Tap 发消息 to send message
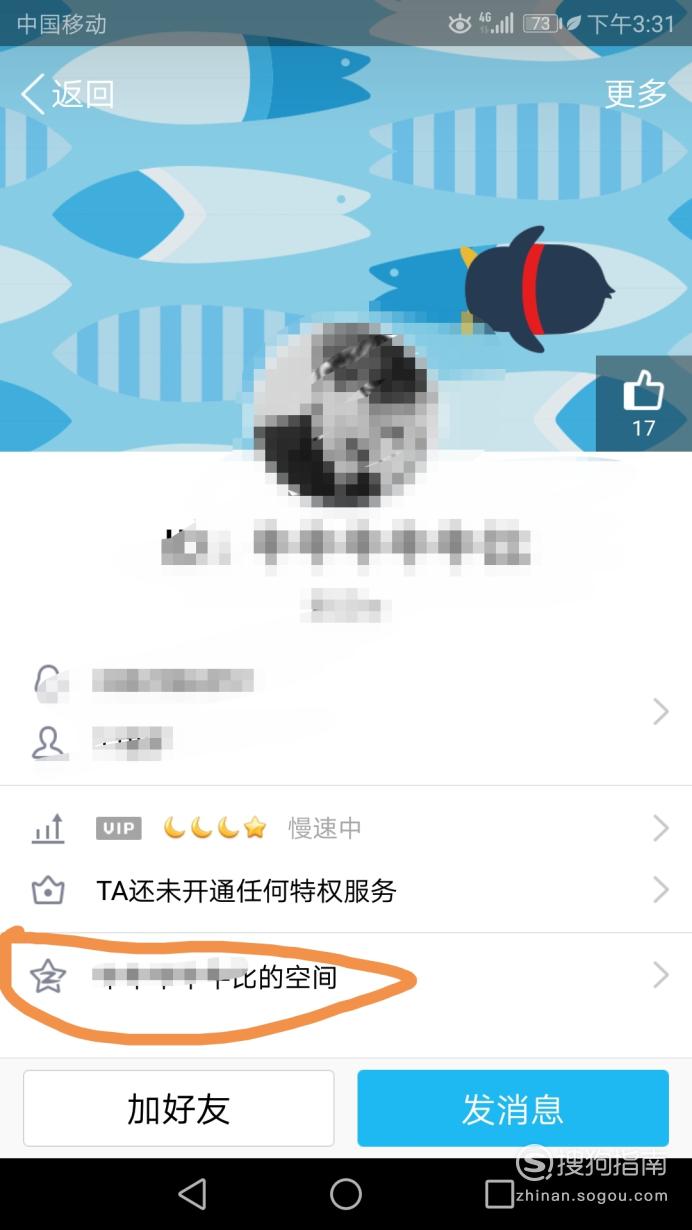This screenshot has width=692, height=1230. click(x=513, y=1108)
